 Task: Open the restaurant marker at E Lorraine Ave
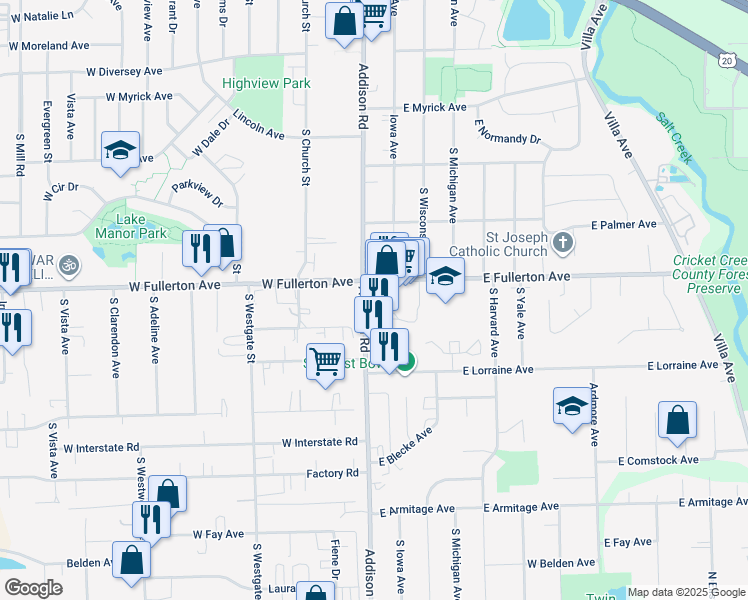click(390, 350)
